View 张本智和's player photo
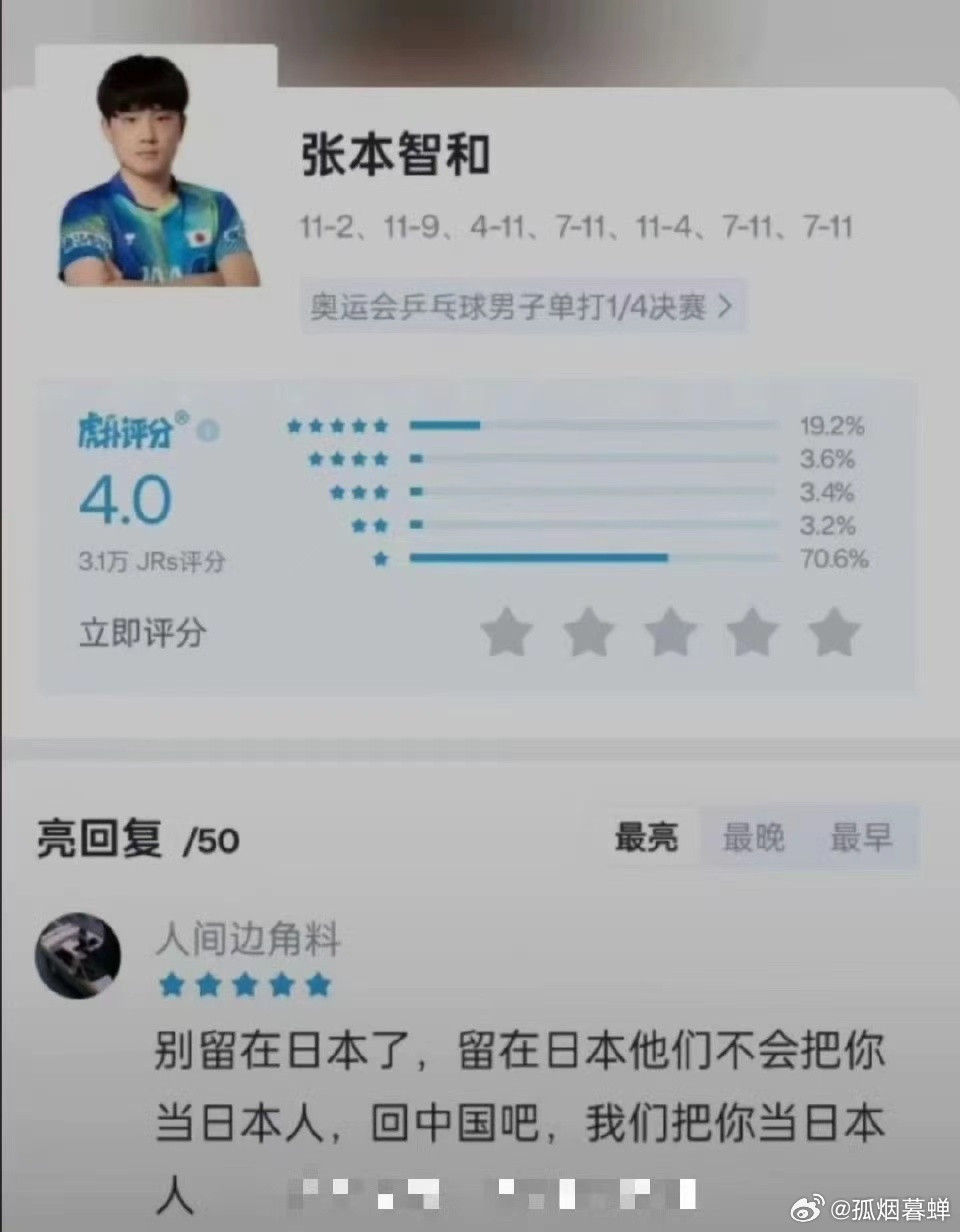Screen dimensions: 960x1232 [x=157, y=172]
